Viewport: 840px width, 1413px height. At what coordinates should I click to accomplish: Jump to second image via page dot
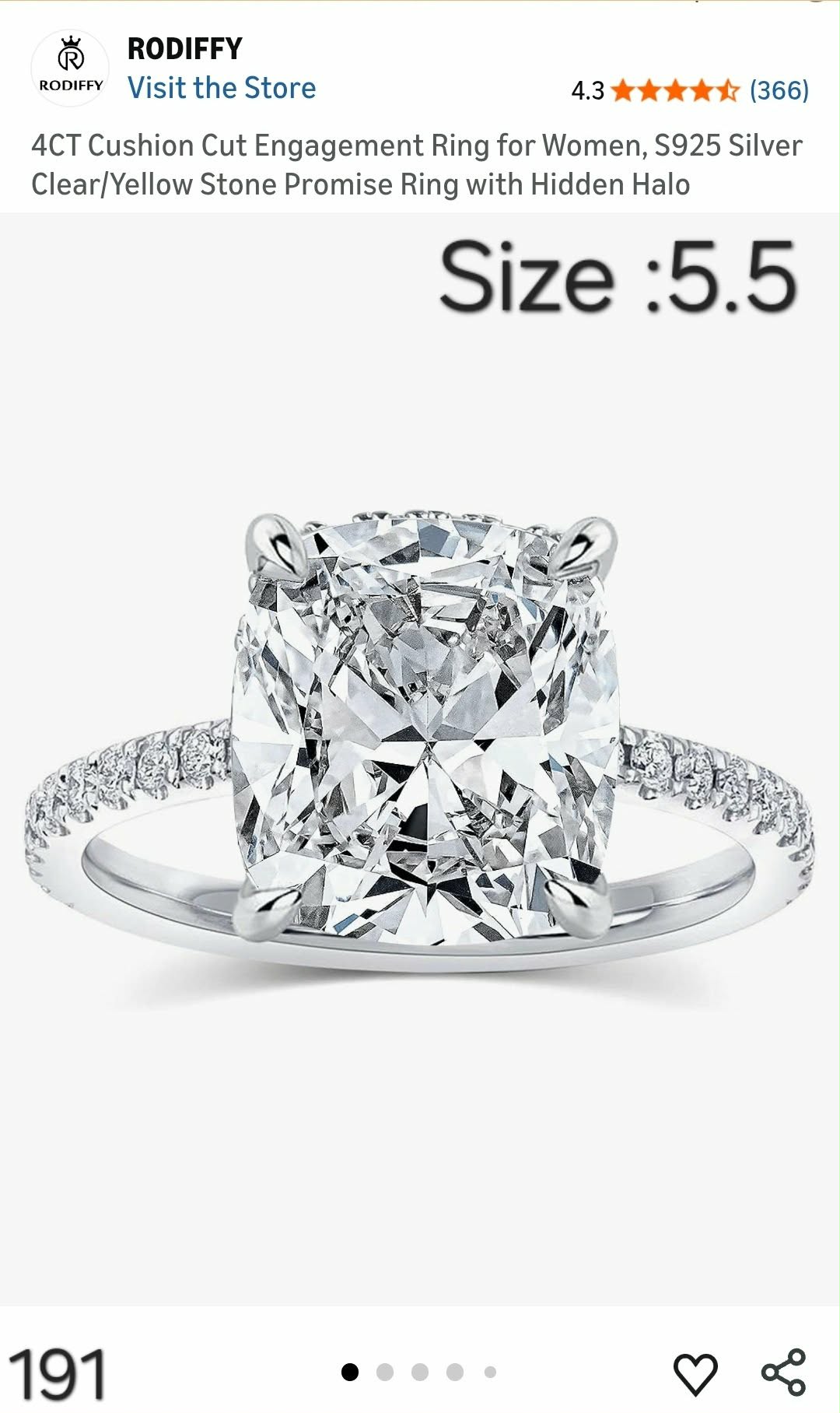click(x=385, y=1372)
